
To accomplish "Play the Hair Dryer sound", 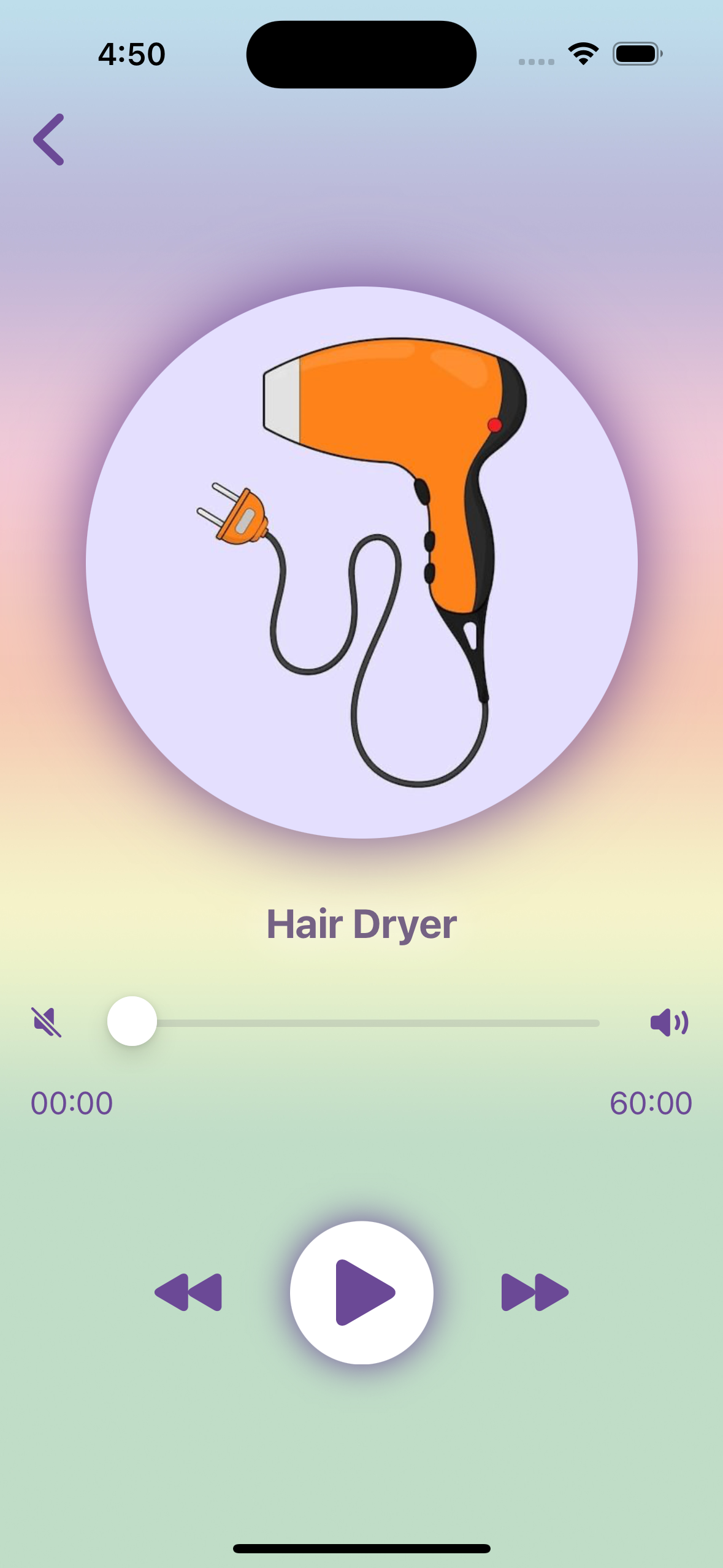I will coord(362,1292).
